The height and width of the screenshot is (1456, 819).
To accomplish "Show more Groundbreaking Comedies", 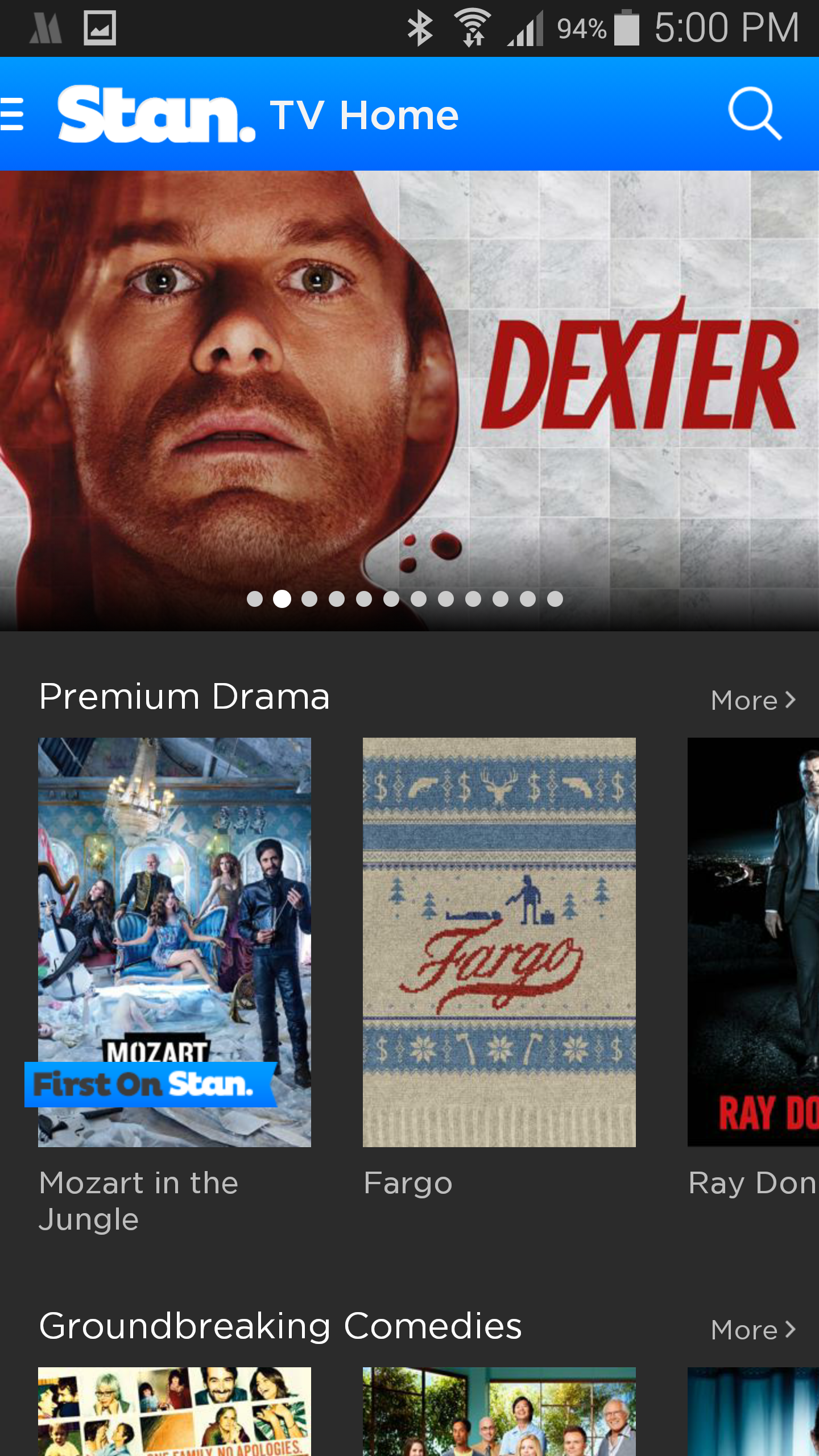I will pyautogui.click(x=754, y=1330).
